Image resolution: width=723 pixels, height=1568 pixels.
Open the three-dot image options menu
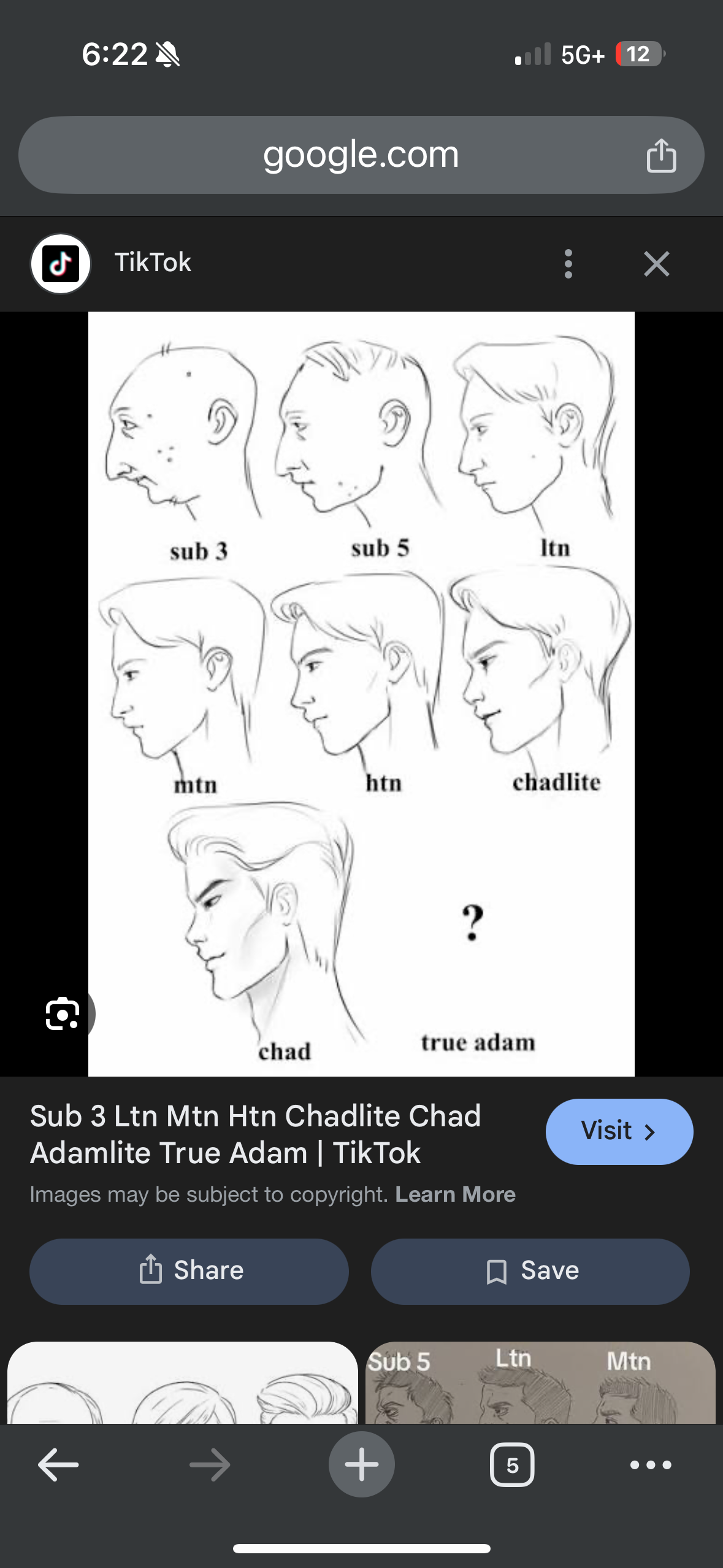pos(568,264)
